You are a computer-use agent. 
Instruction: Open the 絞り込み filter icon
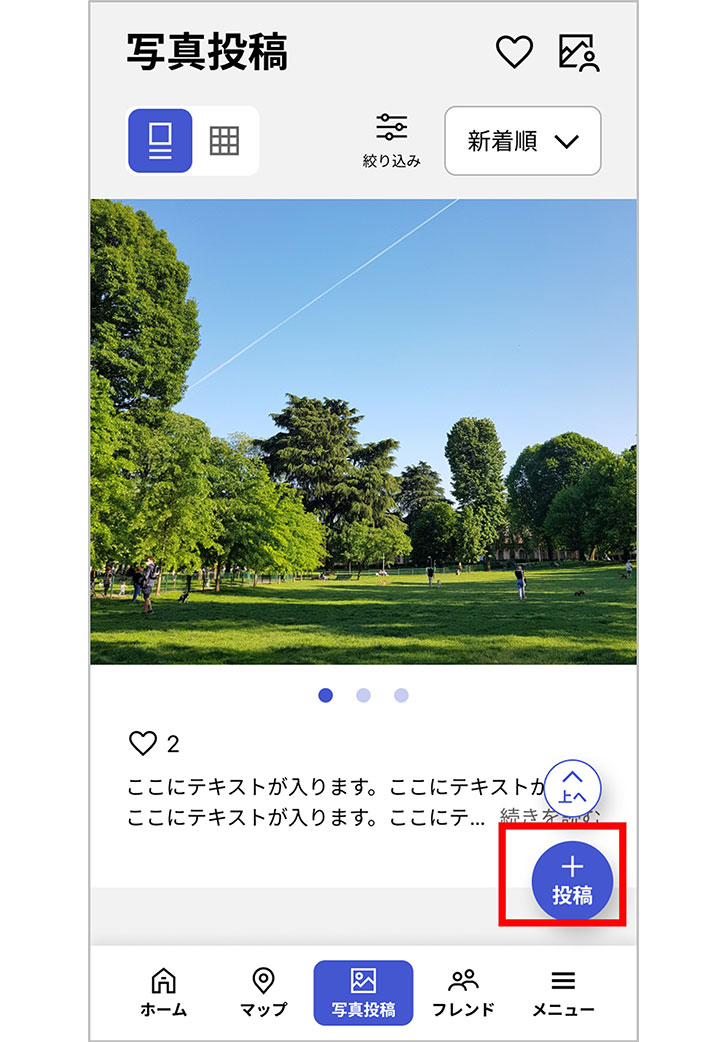point(391,130)
